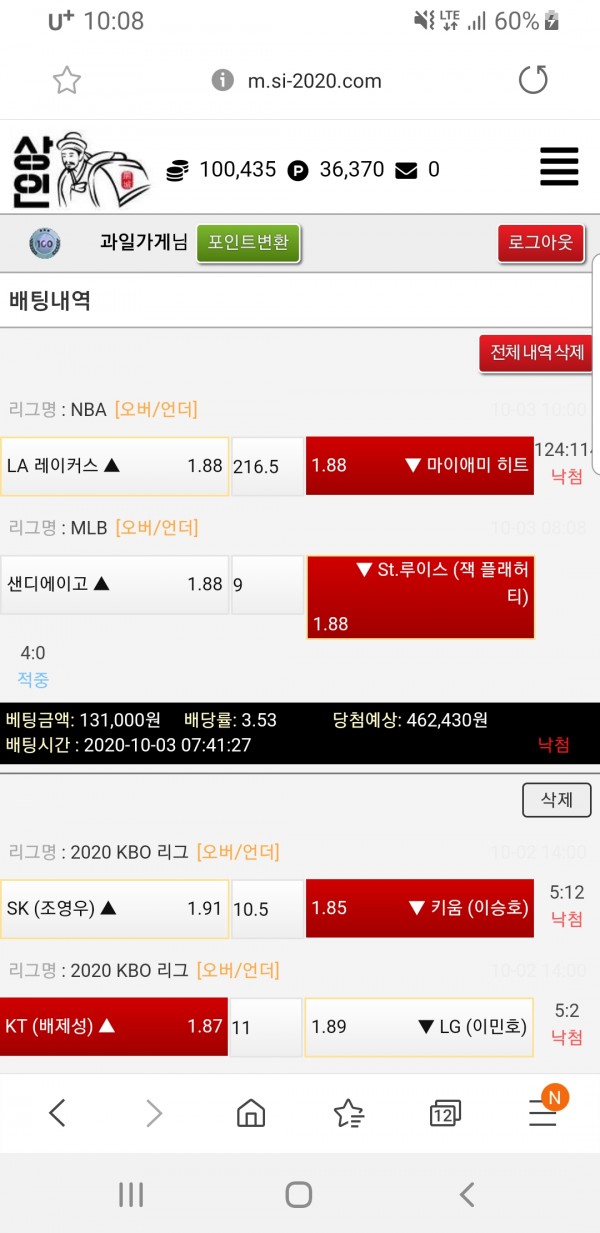Go back in browser
The width and height of the screenshot is (600, 1233).
57,1112
